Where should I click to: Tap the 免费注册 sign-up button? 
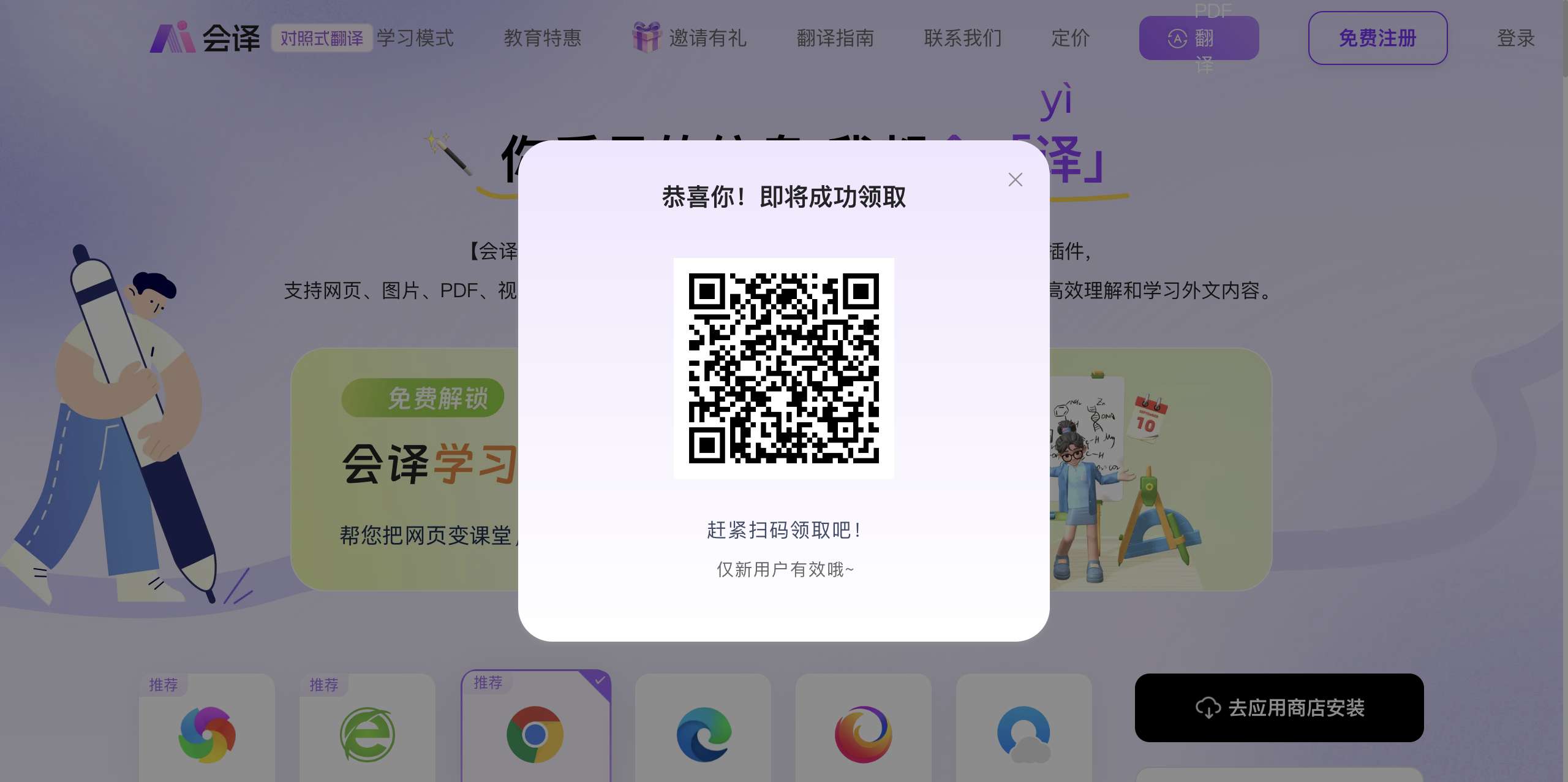[1378, 38]
